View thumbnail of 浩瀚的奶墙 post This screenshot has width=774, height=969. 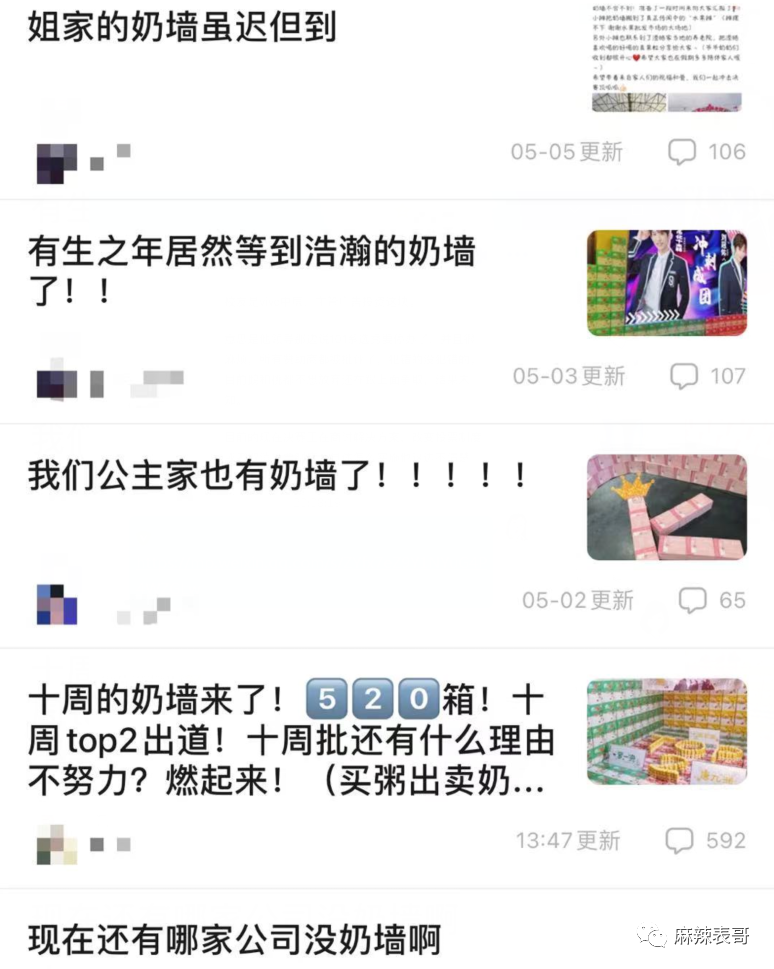point(666,282)
